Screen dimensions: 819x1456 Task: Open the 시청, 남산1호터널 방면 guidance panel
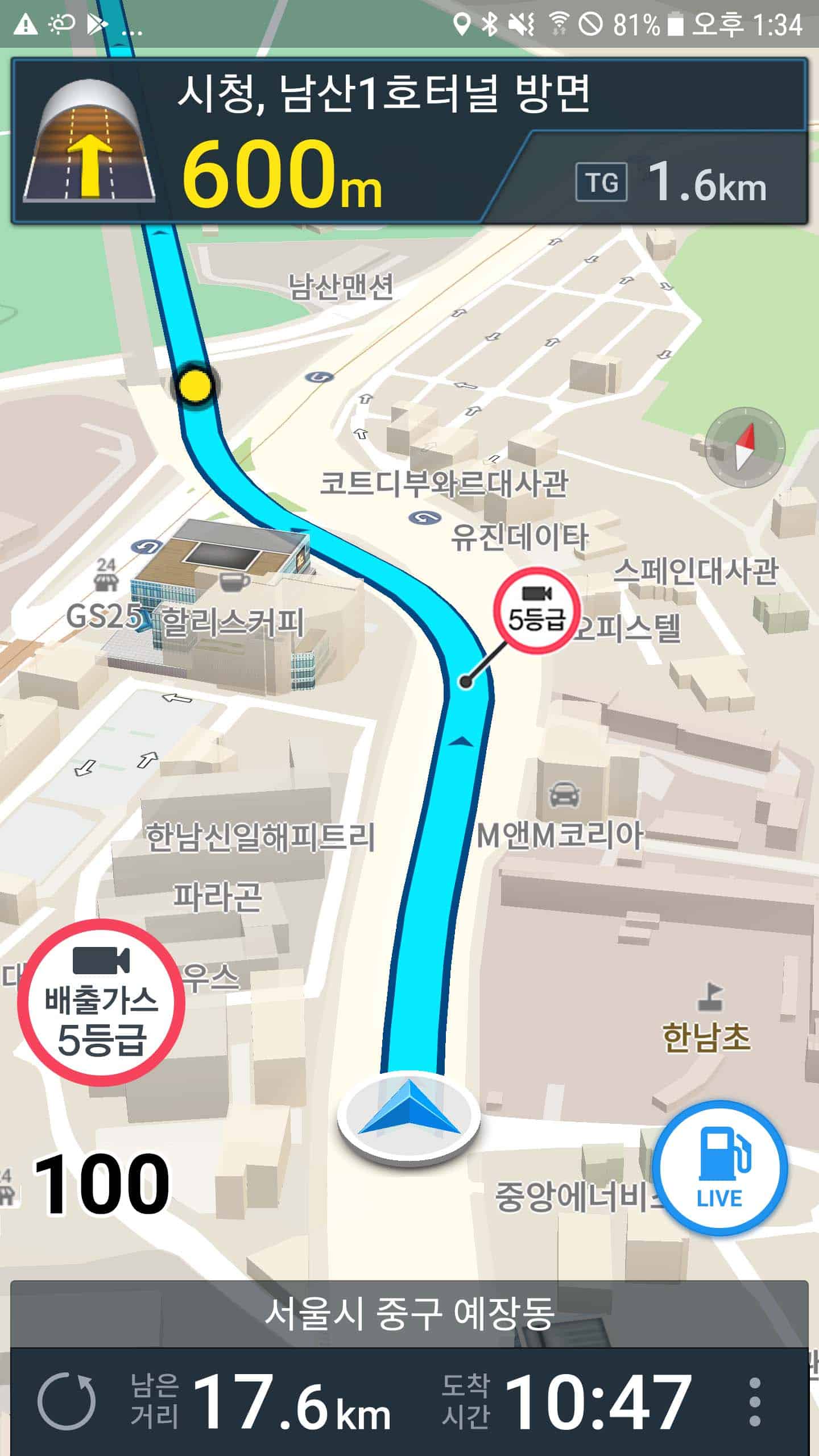click(x=409, y=140)
